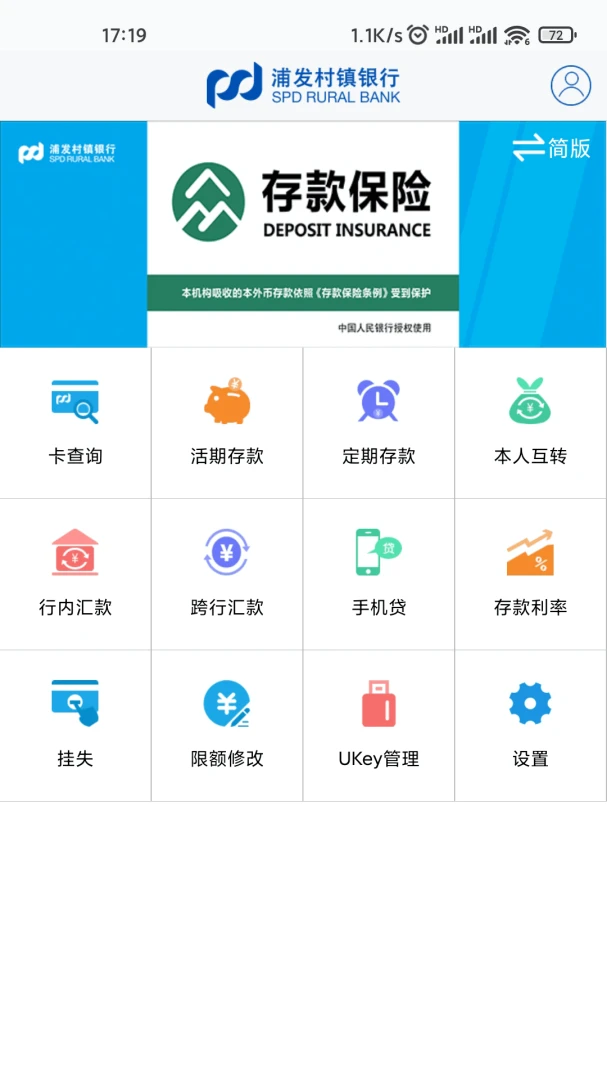The image size is (607, 1080).
Task: Open 卡查询 card inquiry
Action: (75, 423)
